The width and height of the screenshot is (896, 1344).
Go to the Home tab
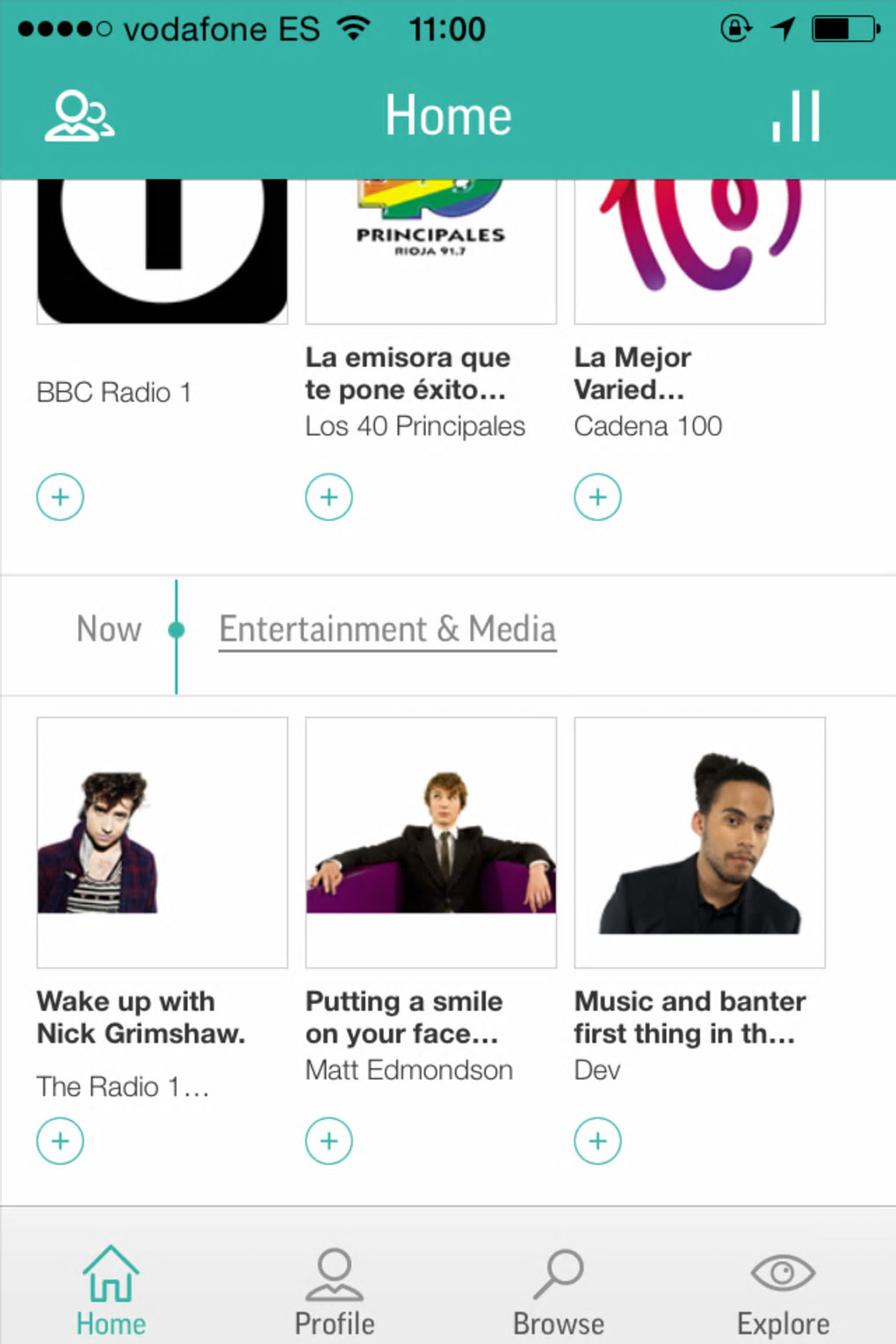[x=112, y=1290]
